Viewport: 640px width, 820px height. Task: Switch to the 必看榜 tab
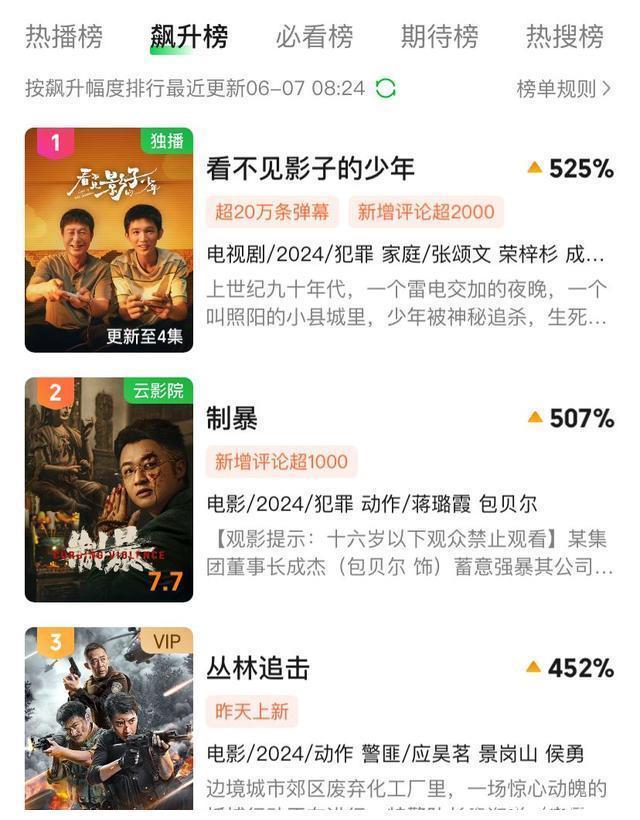pyautogui.click(x=314, y=38)
